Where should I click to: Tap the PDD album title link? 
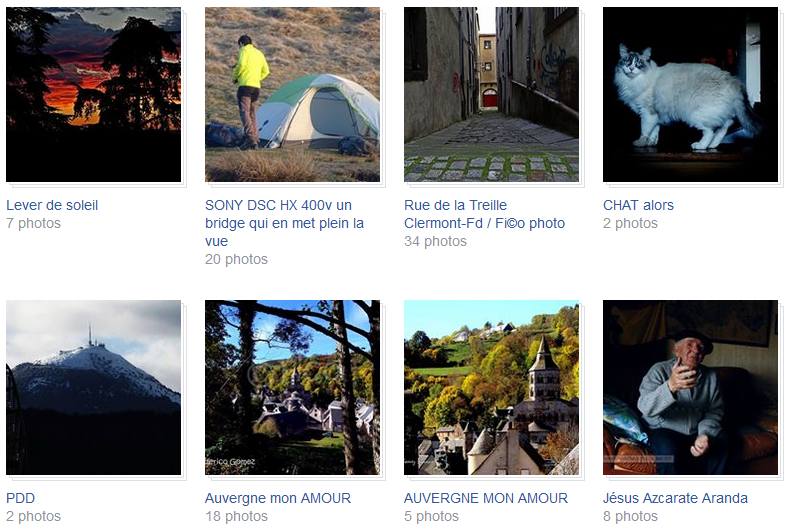point(20,498)
